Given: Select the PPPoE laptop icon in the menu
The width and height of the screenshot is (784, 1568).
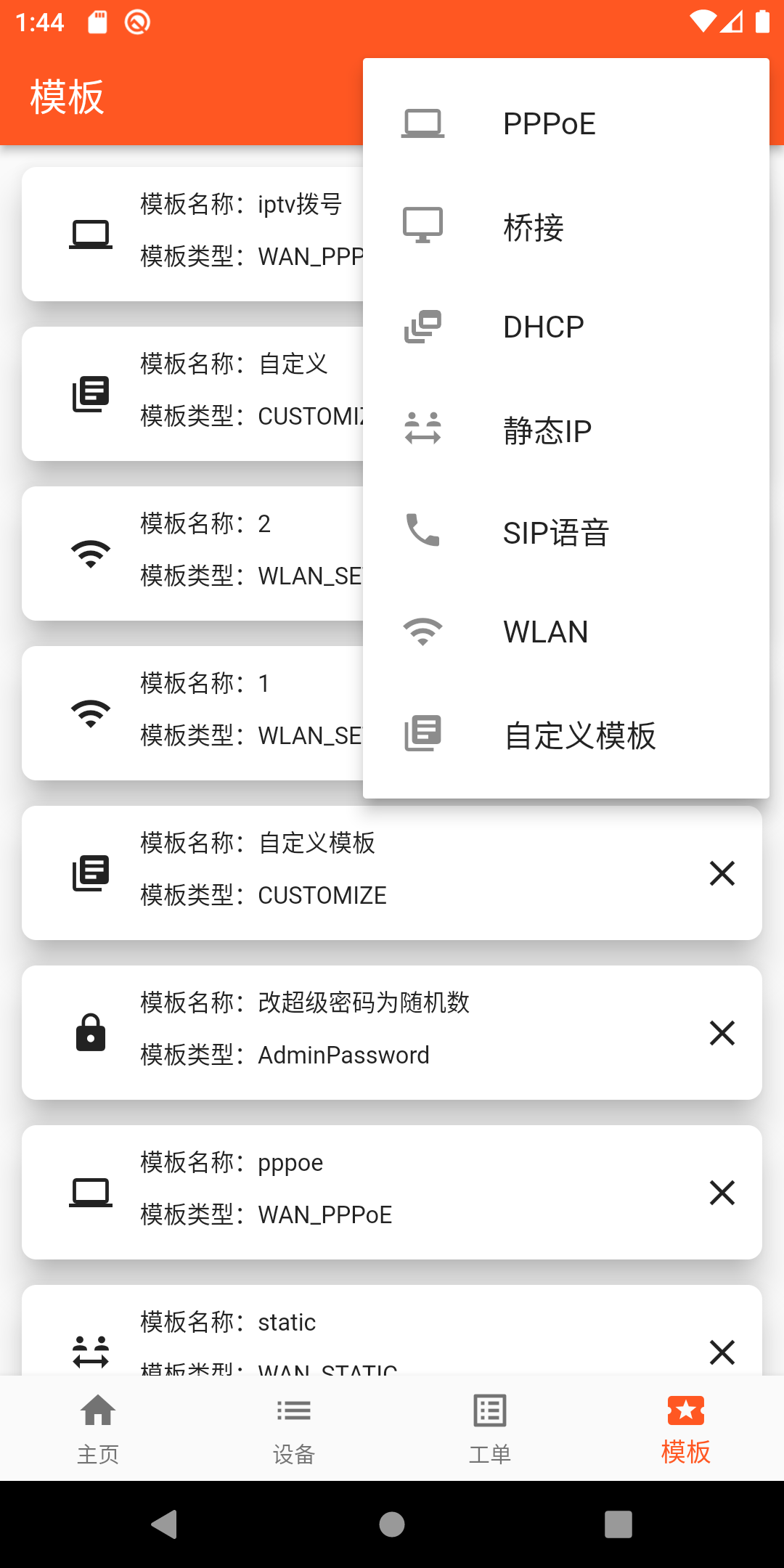Looking at the screenshot, I should click(423, 122).
